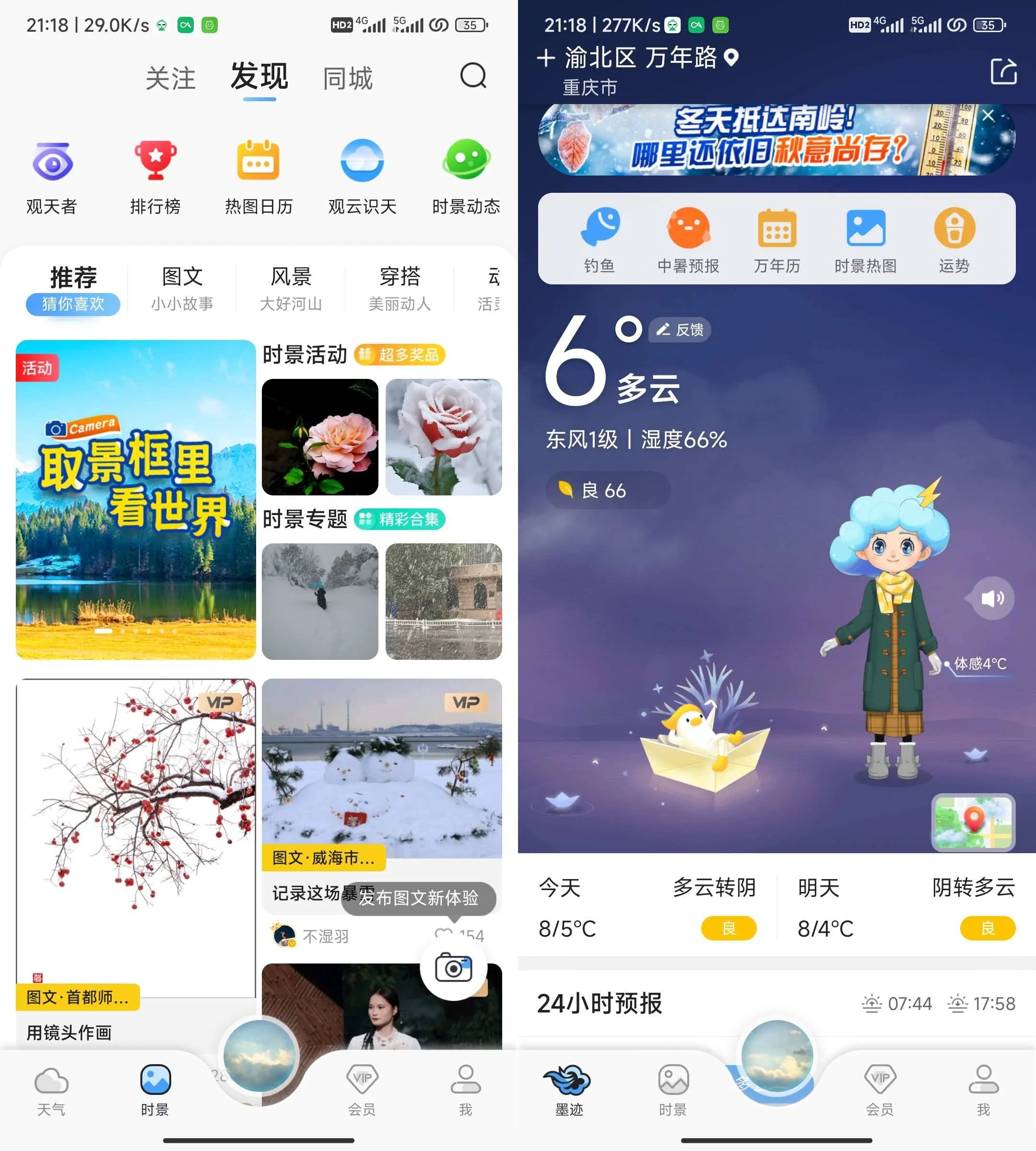Open the camera publish button
The width and height of the screenshot is (1036, 1151).
click(x=454, y=969)
